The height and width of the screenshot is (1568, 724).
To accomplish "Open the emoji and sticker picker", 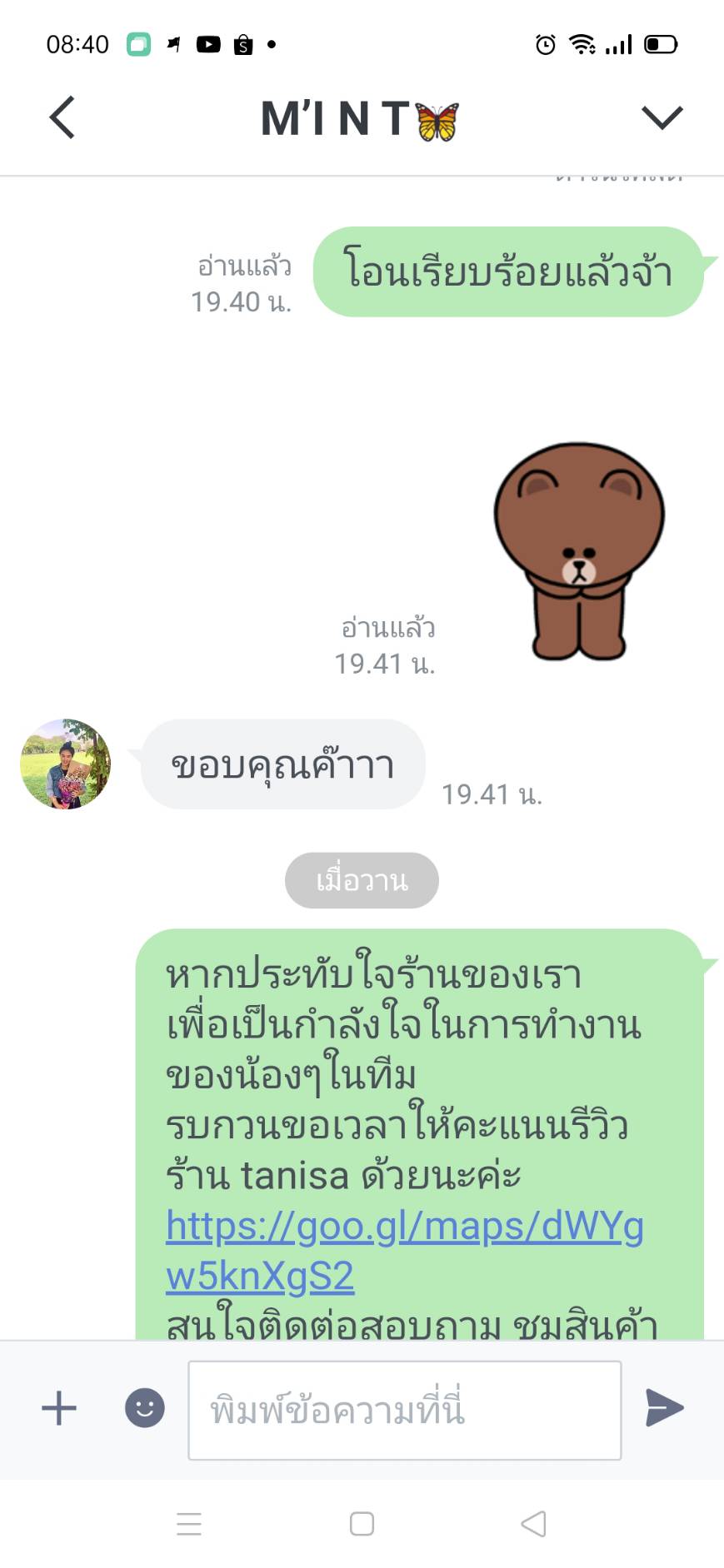I will 145,1408.
